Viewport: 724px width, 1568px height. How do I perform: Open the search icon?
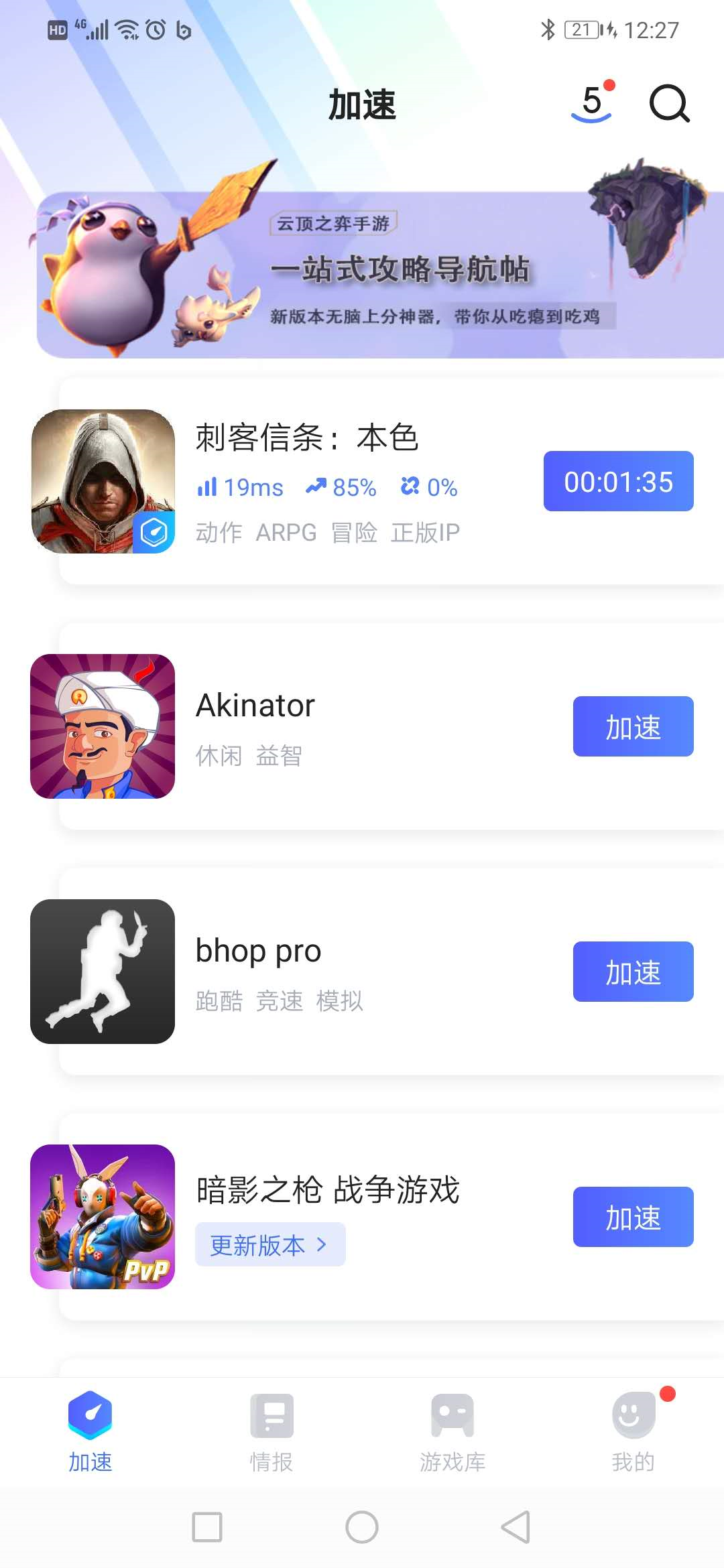pyautogui.click(x=669, y=104)
